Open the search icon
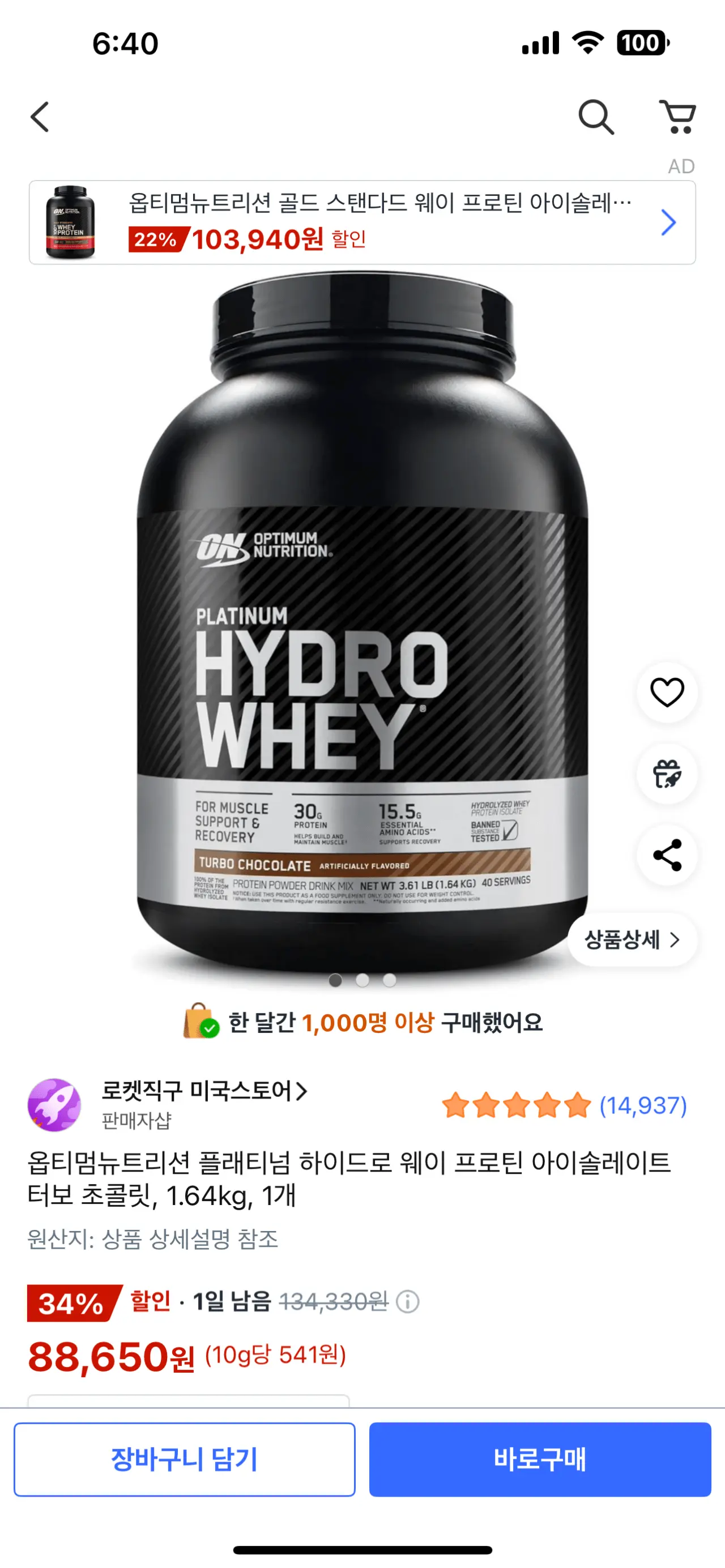This screenshot has width=725, height=1568. pos(596,117)
